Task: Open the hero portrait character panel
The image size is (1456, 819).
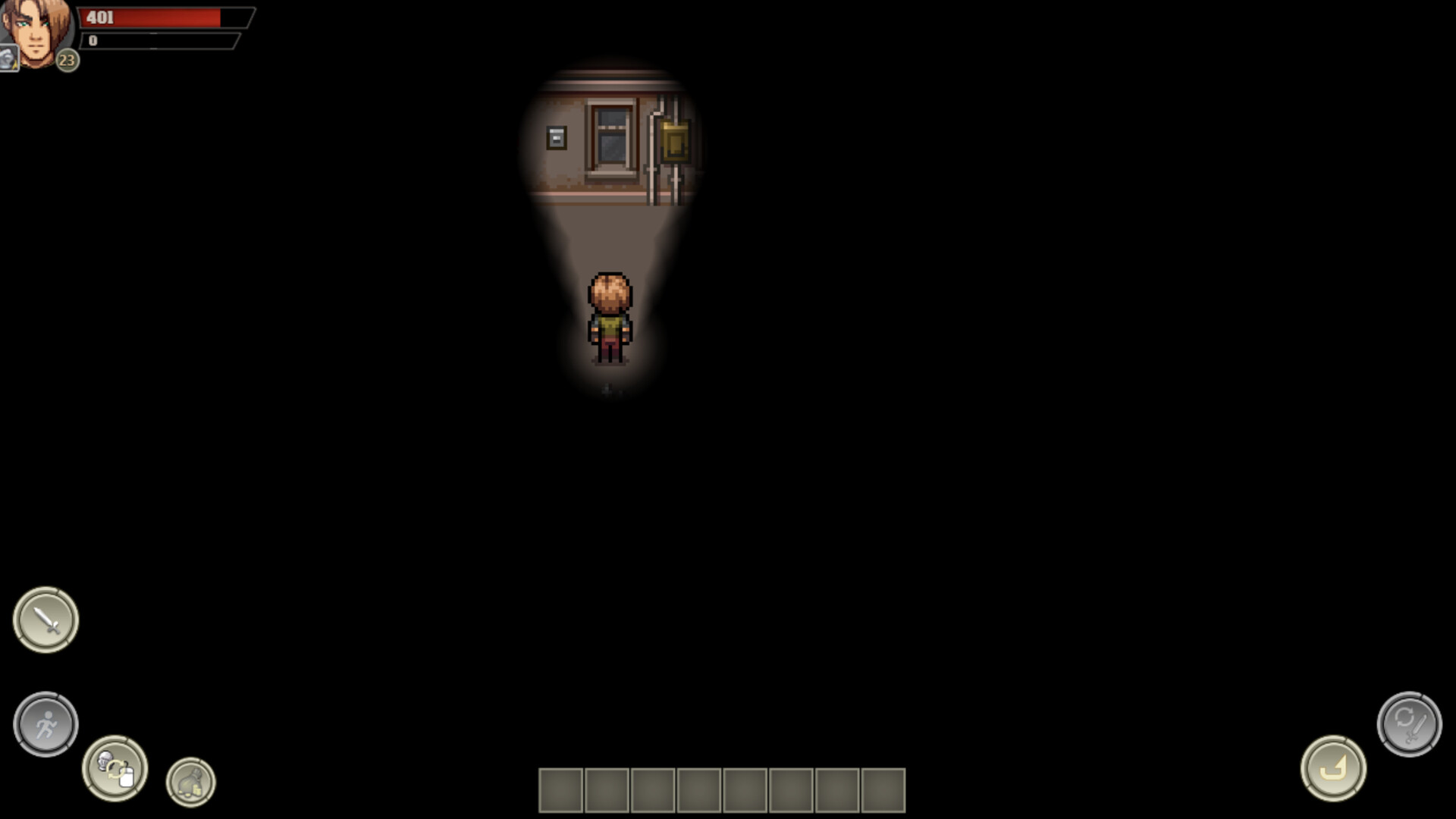Action: click(x=34, y=32)
